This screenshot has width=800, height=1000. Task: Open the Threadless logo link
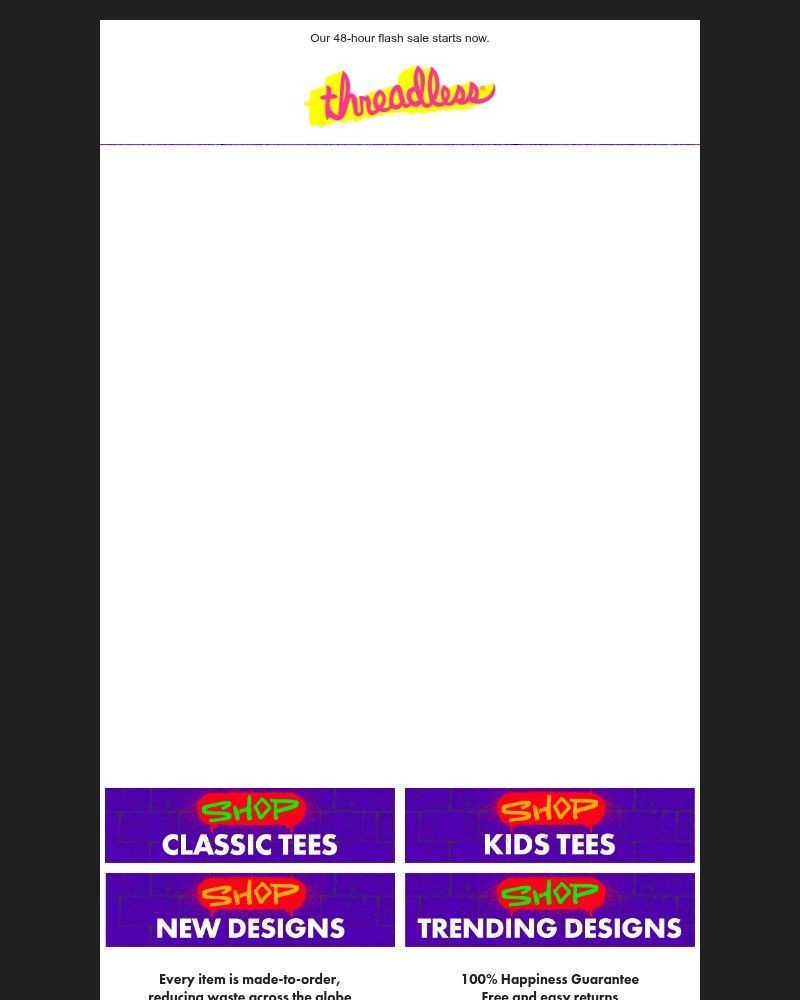(400, 97)
